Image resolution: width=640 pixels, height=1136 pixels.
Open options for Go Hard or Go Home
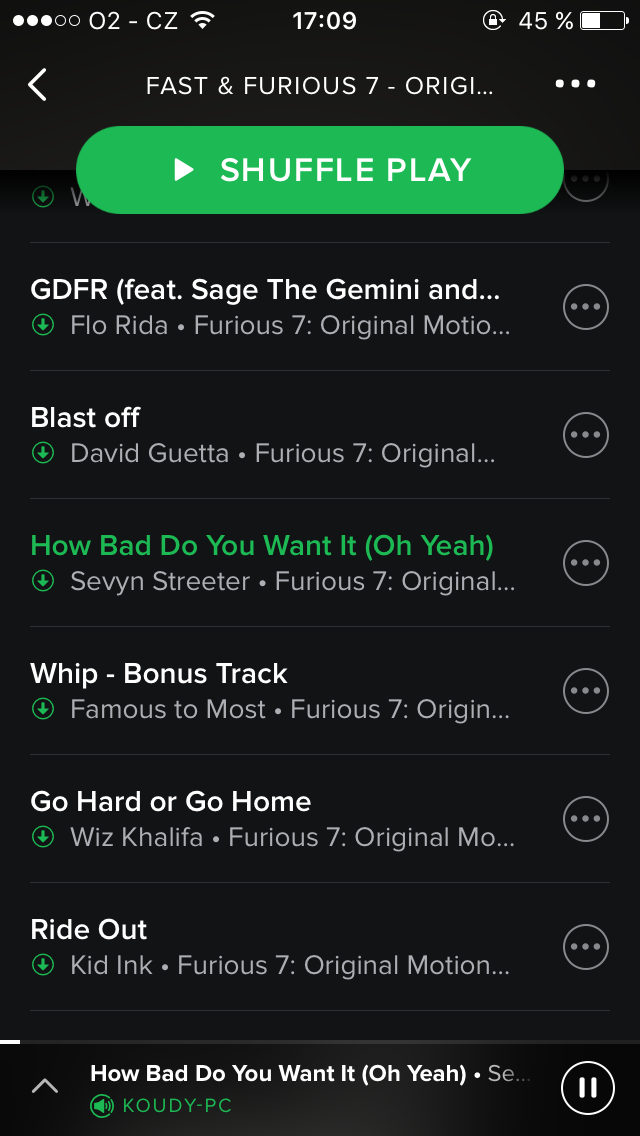click(x=586, y=819)
